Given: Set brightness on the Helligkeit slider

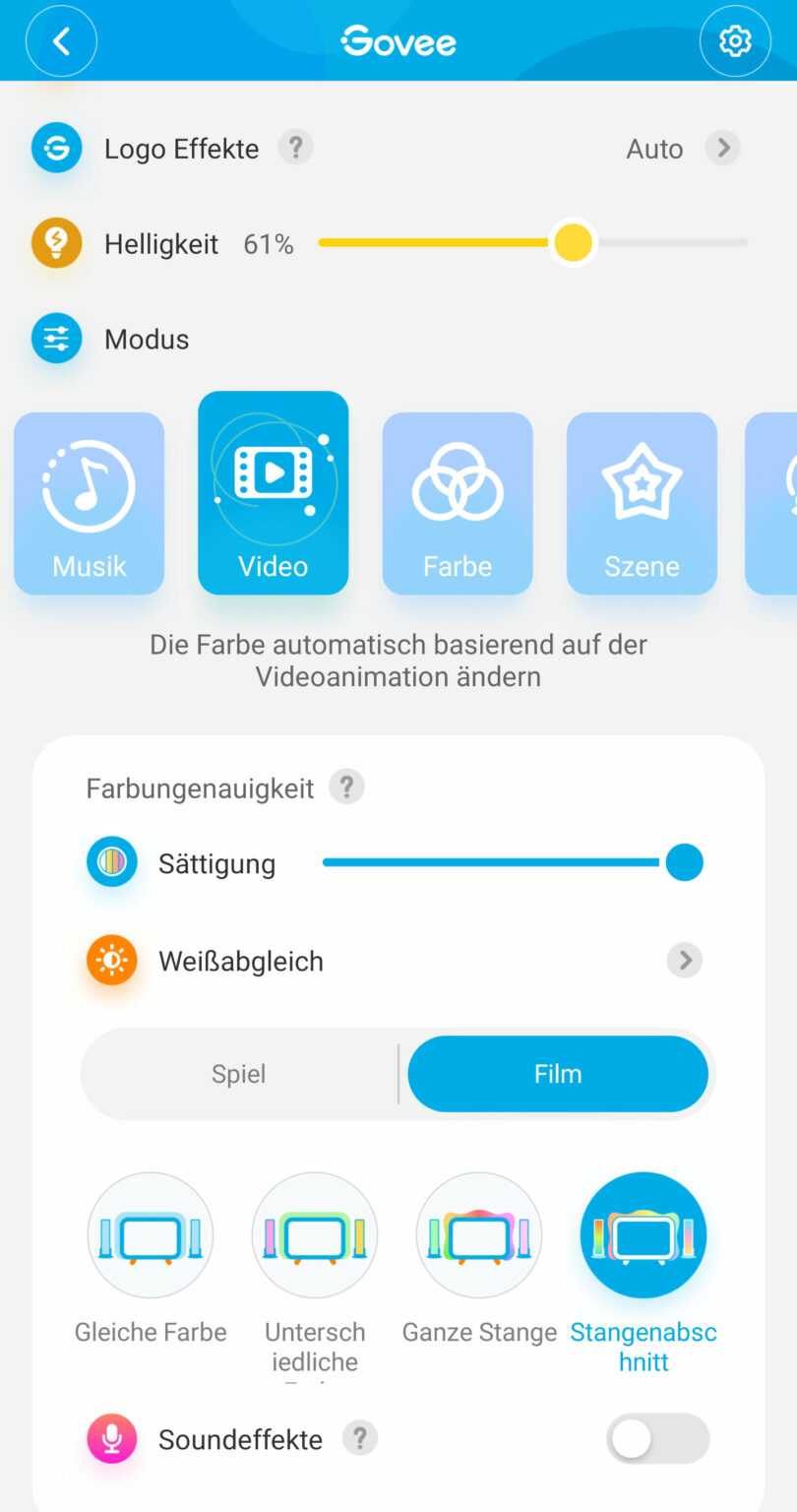Looking at the screenshot, I should click(573, 243).
